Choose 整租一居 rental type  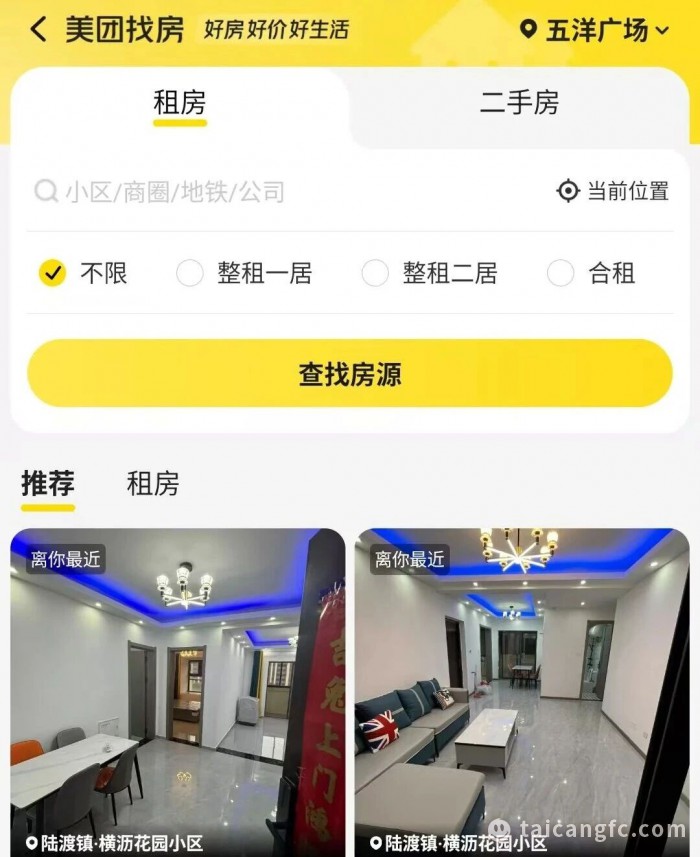pos(245,273)
